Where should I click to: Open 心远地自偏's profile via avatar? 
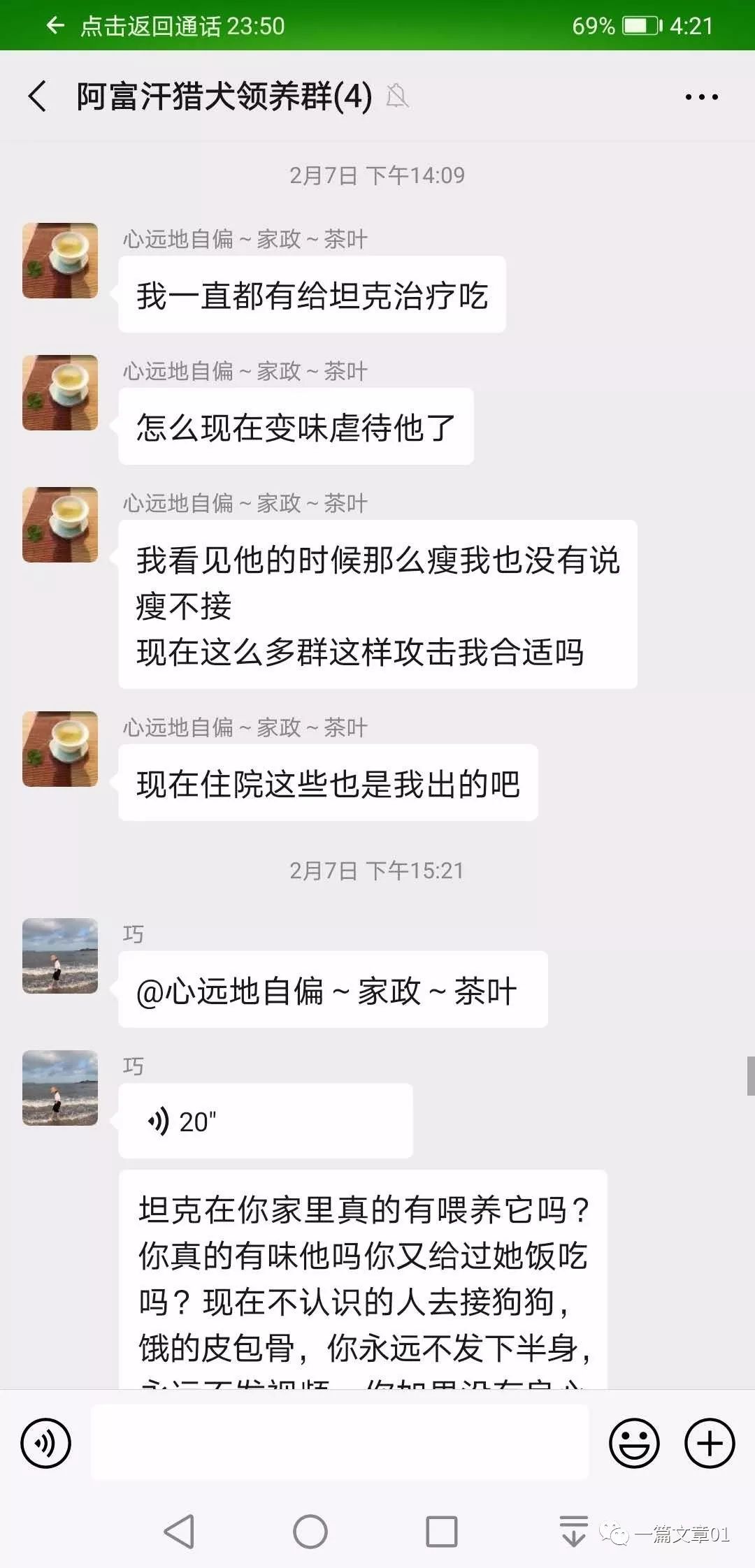tap(59, 260)
